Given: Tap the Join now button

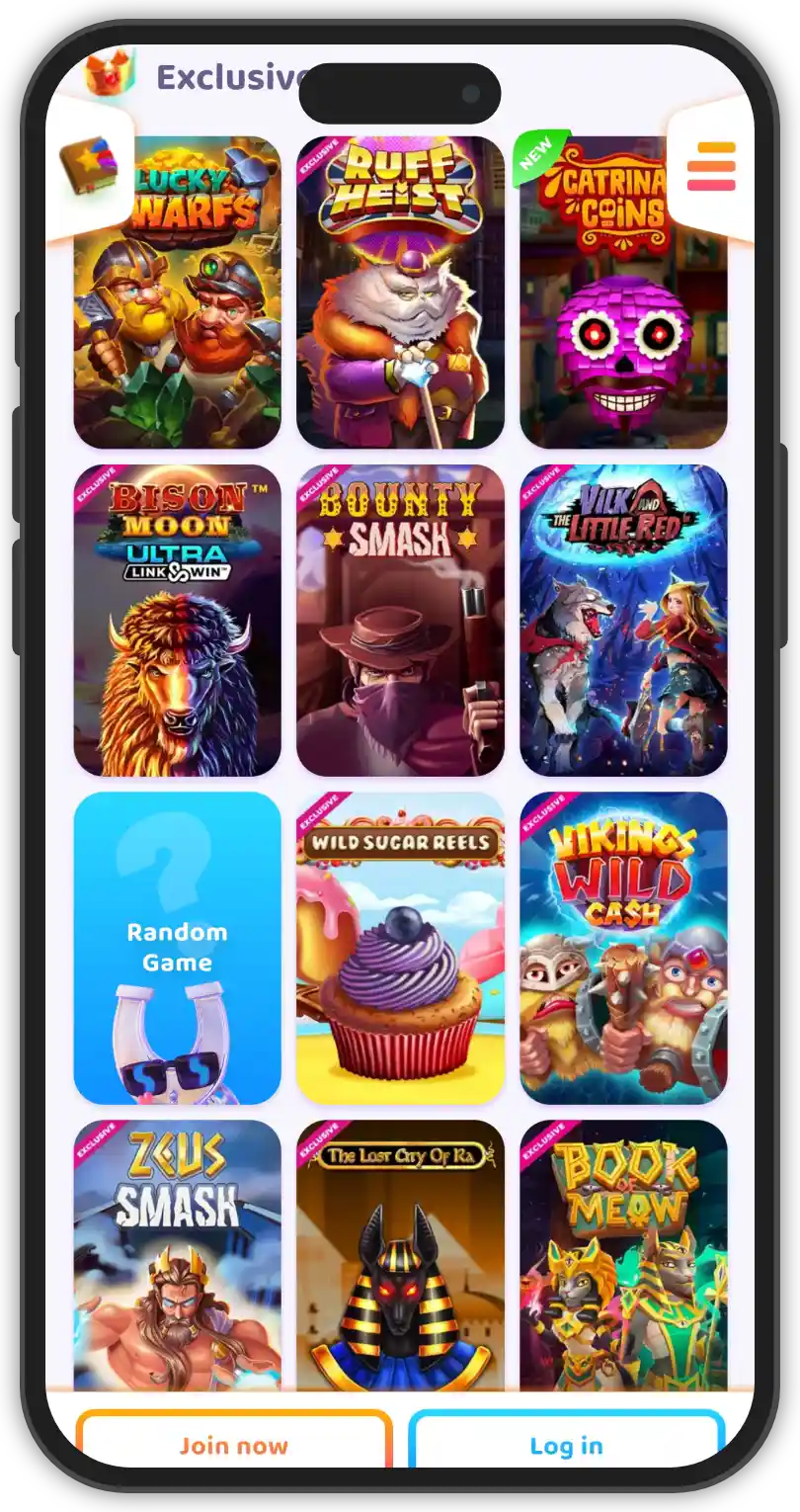Looking at the screenshot, I should (234, 1445).
